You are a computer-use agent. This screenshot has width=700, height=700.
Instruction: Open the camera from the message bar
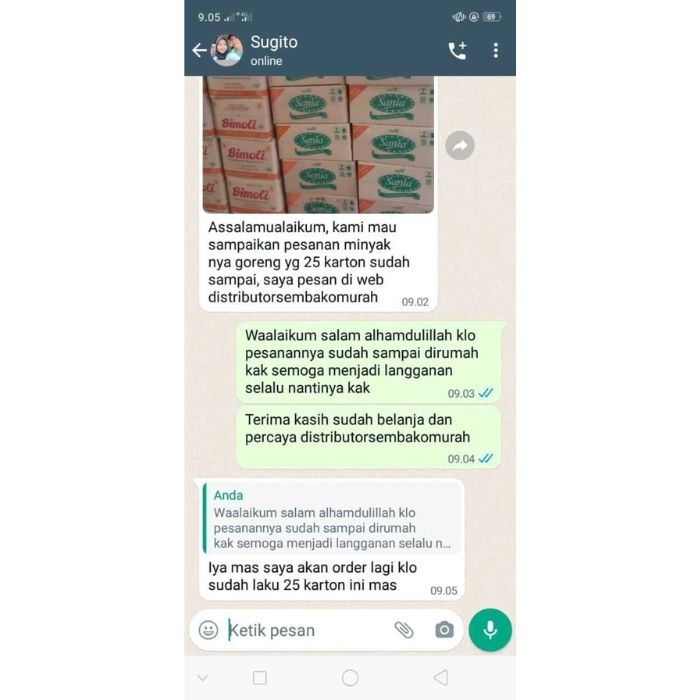click(x=444, y=630)
